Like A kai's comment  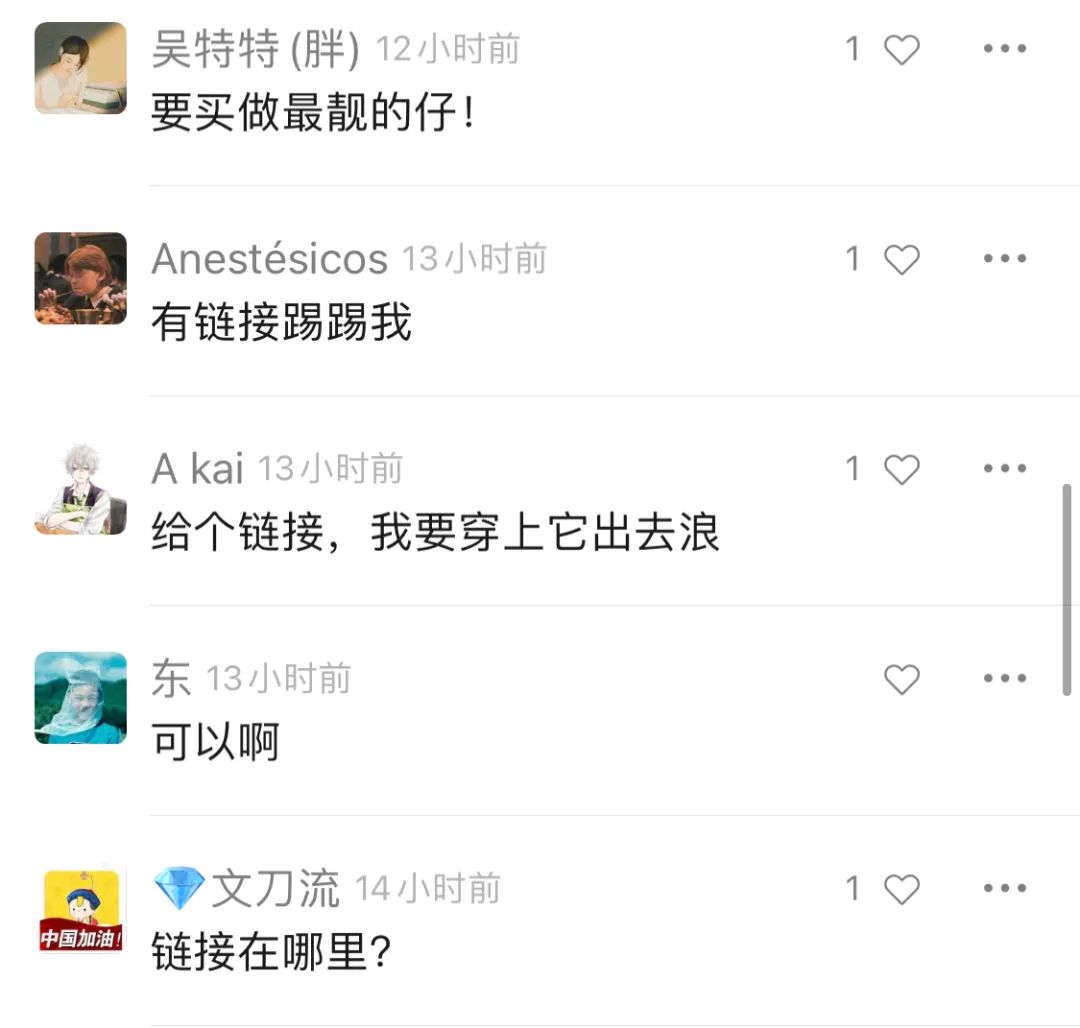tap(901, 470)
